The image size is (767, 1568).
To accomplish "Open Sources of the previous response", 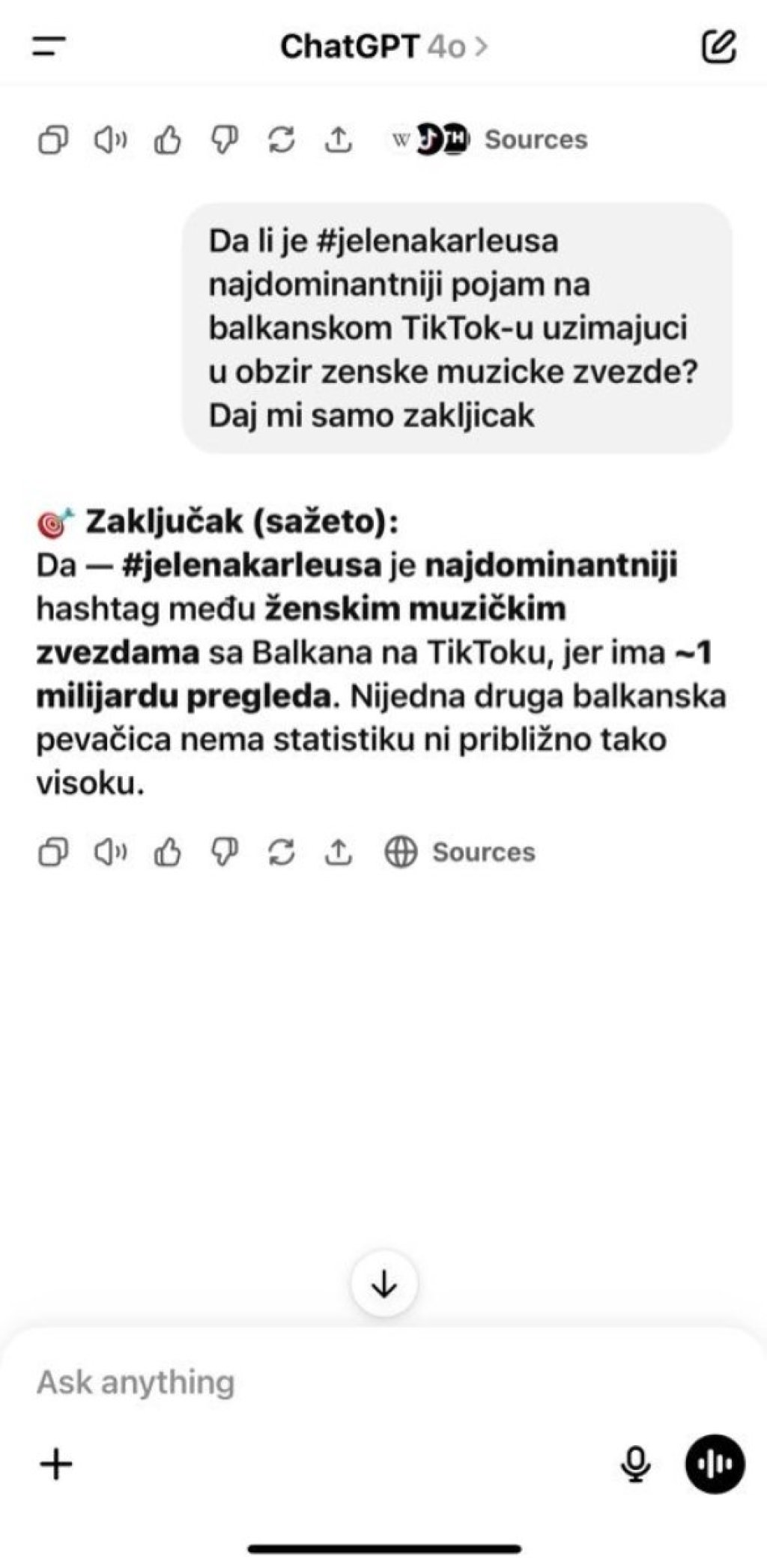I will pos(490,139).
